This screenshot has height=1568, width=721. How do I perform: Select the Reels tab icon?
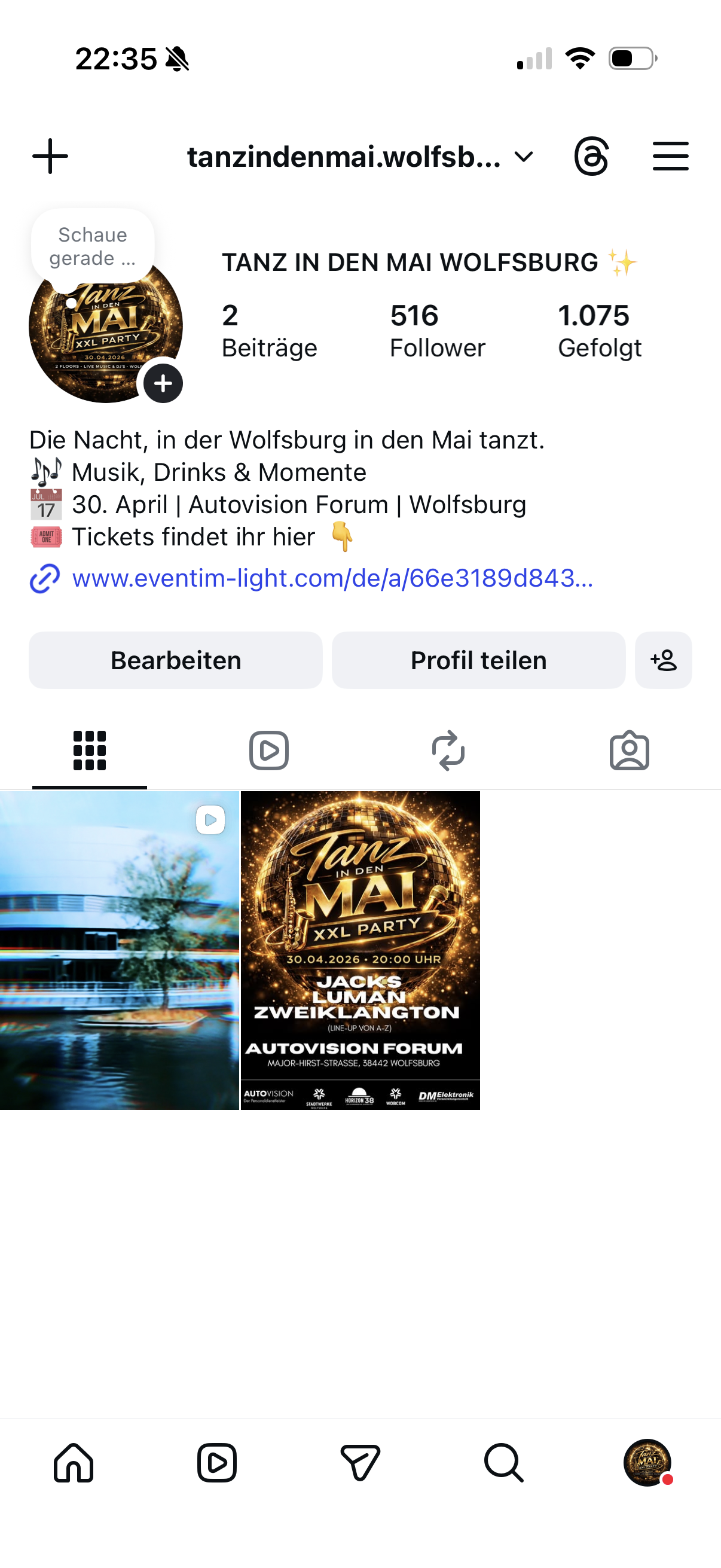[x=270, y=751]
